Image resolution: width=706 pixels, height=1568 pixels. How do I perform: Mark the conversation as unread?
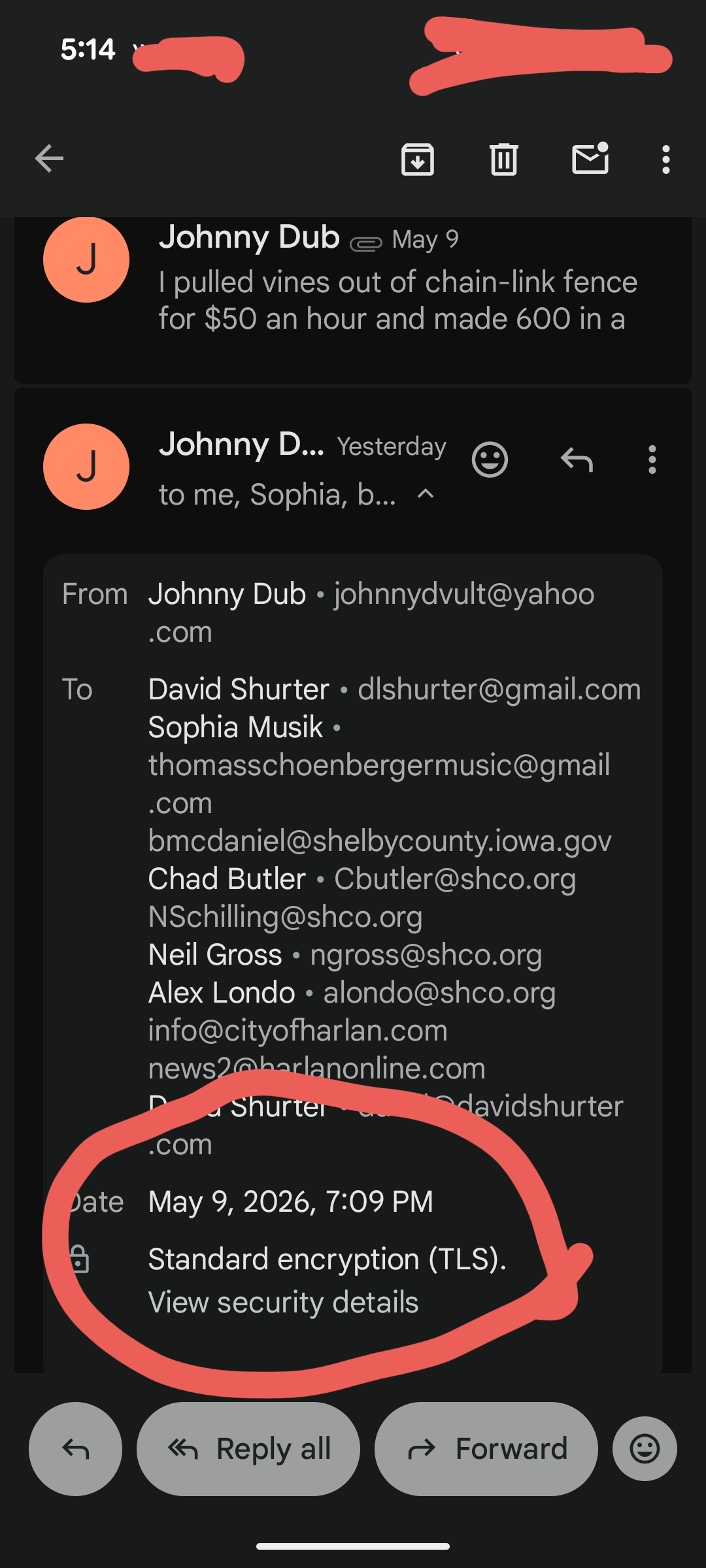click(590, 159)
